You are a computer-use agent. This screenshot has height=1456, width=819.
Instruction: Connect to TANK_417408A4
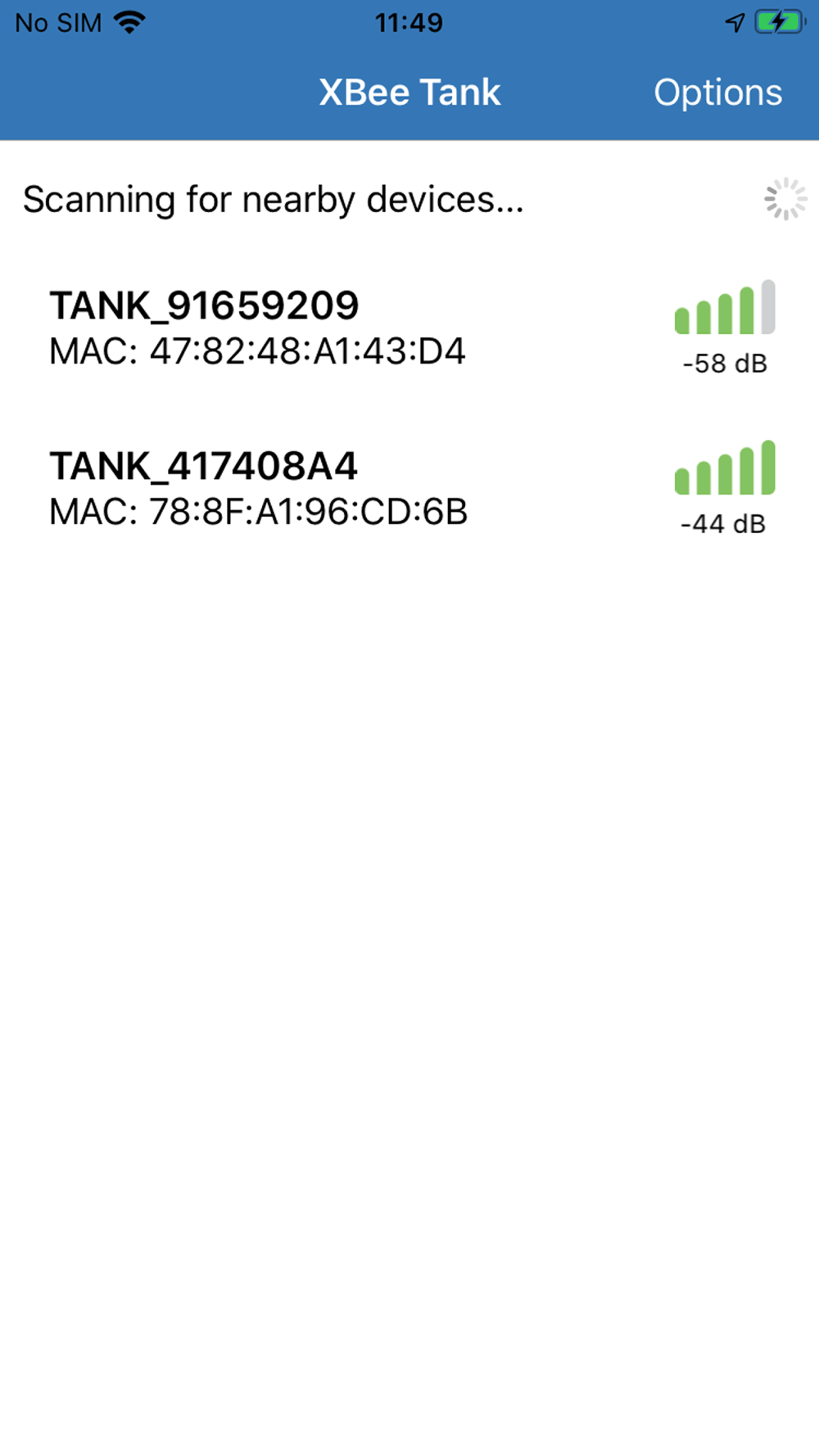click(x=409, y=488)
